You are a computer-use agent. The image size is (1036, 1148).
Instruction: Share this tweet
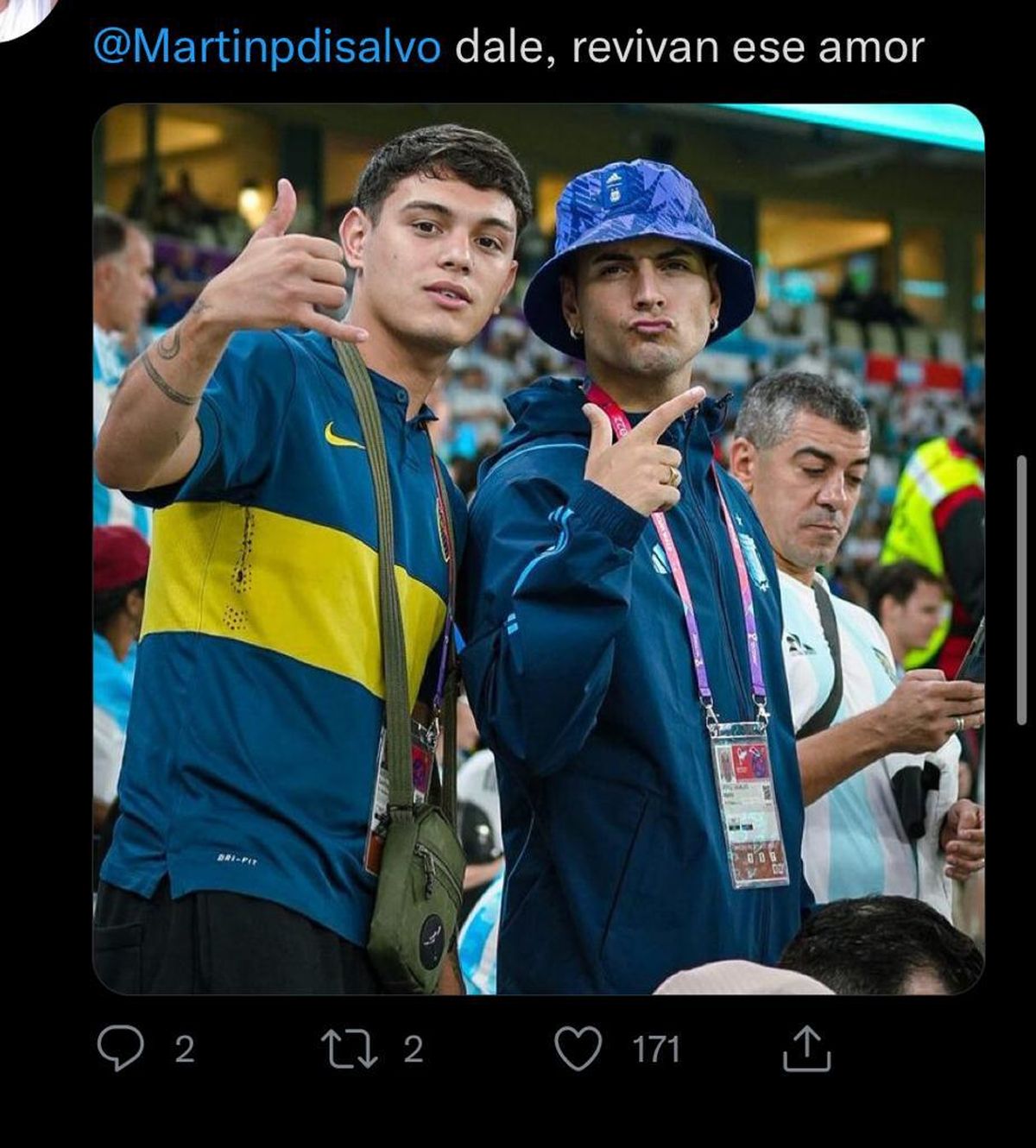point(805,1049)
